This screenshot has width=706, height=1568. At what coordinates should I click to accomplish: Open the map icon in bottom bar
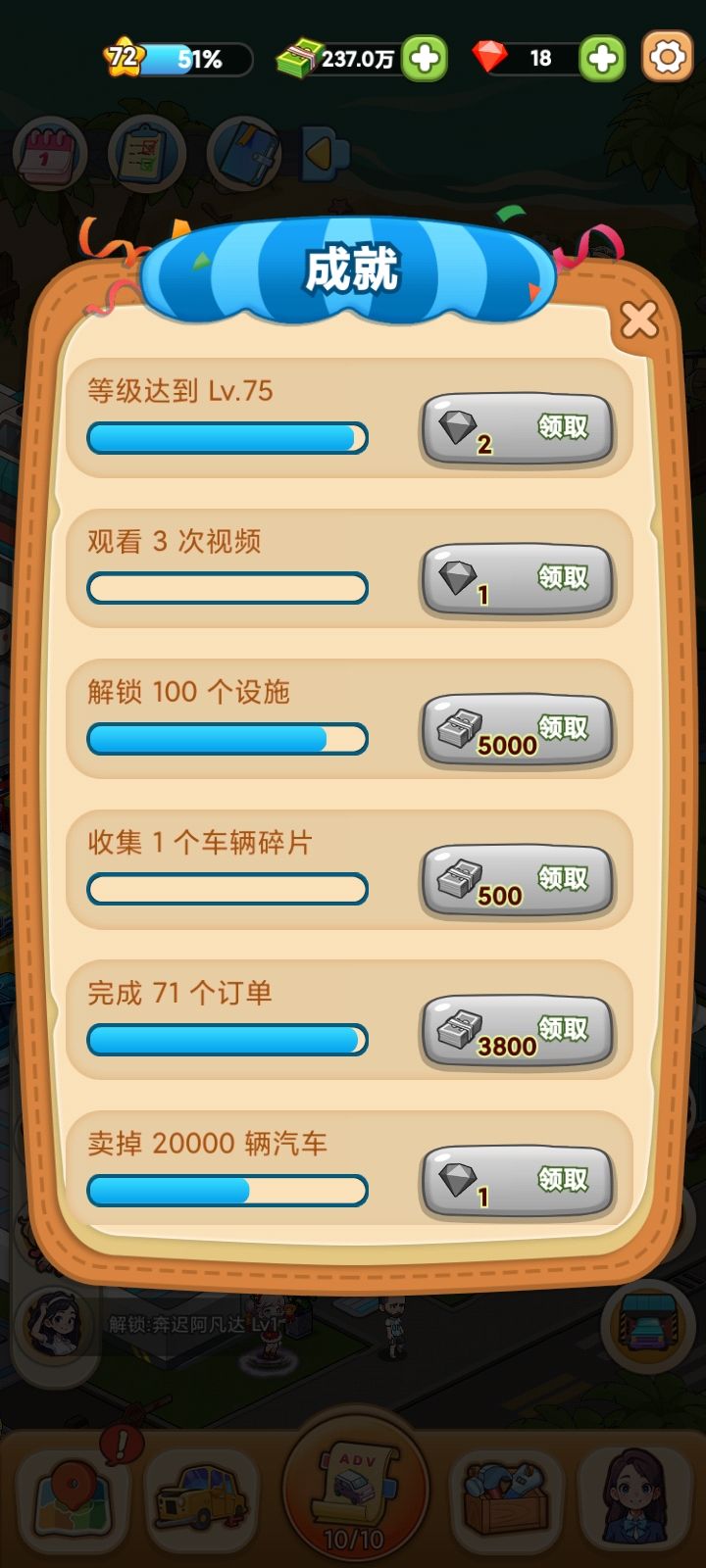[72, 1497]
